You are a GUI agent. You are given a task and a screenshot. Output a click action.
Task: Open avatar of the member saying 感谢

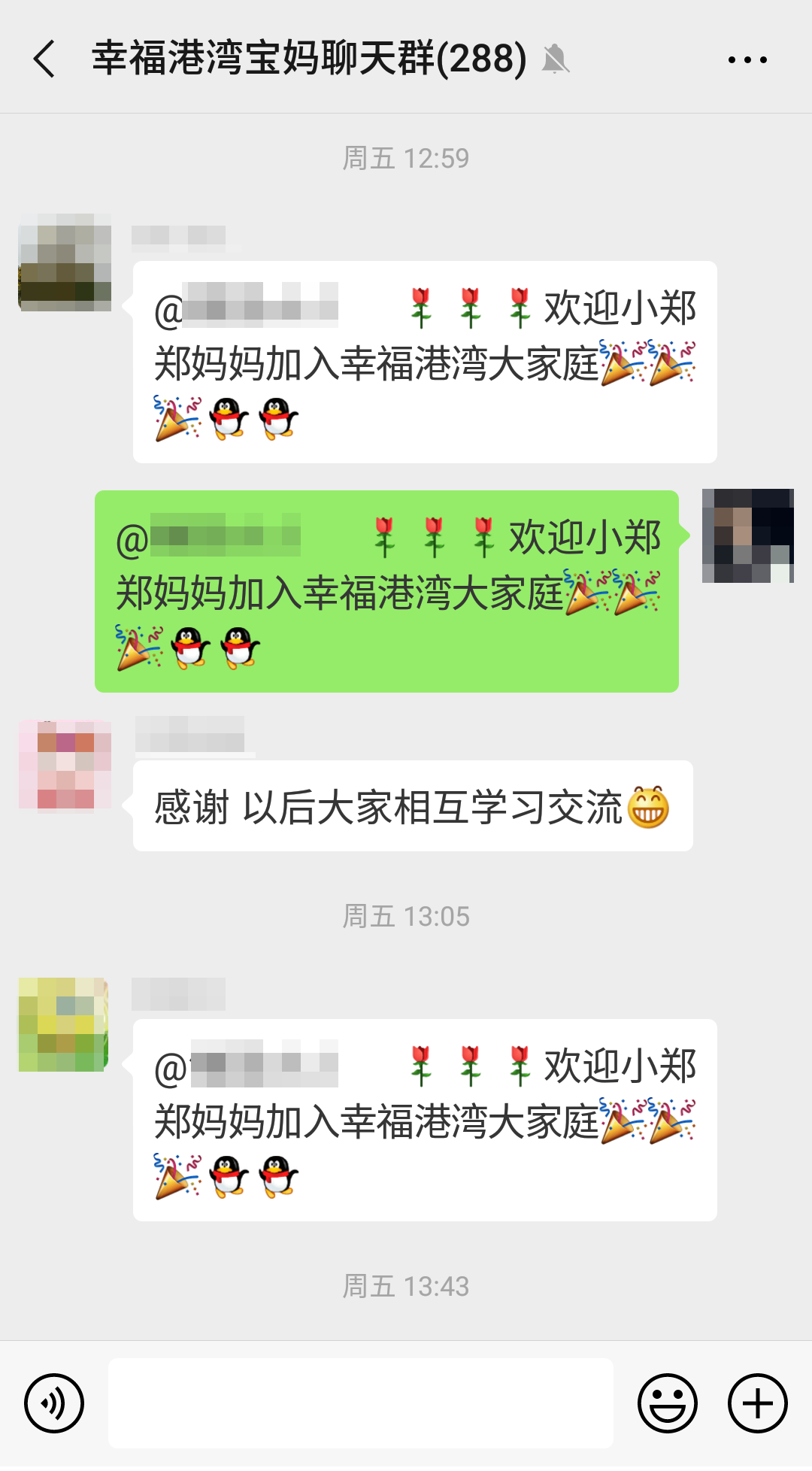65,764
